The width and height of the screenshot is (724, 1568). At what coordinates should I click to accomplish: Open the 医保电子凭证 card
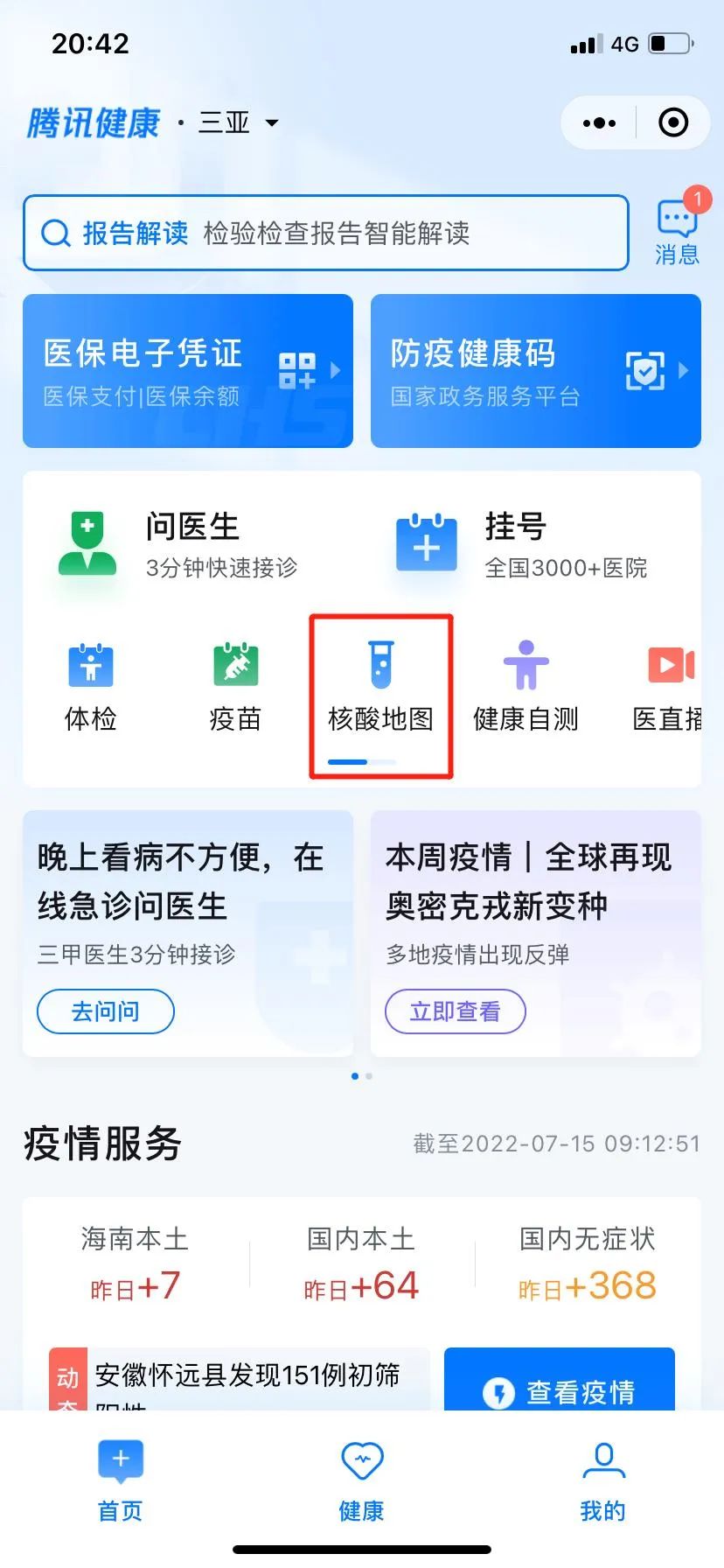(187, 371)
